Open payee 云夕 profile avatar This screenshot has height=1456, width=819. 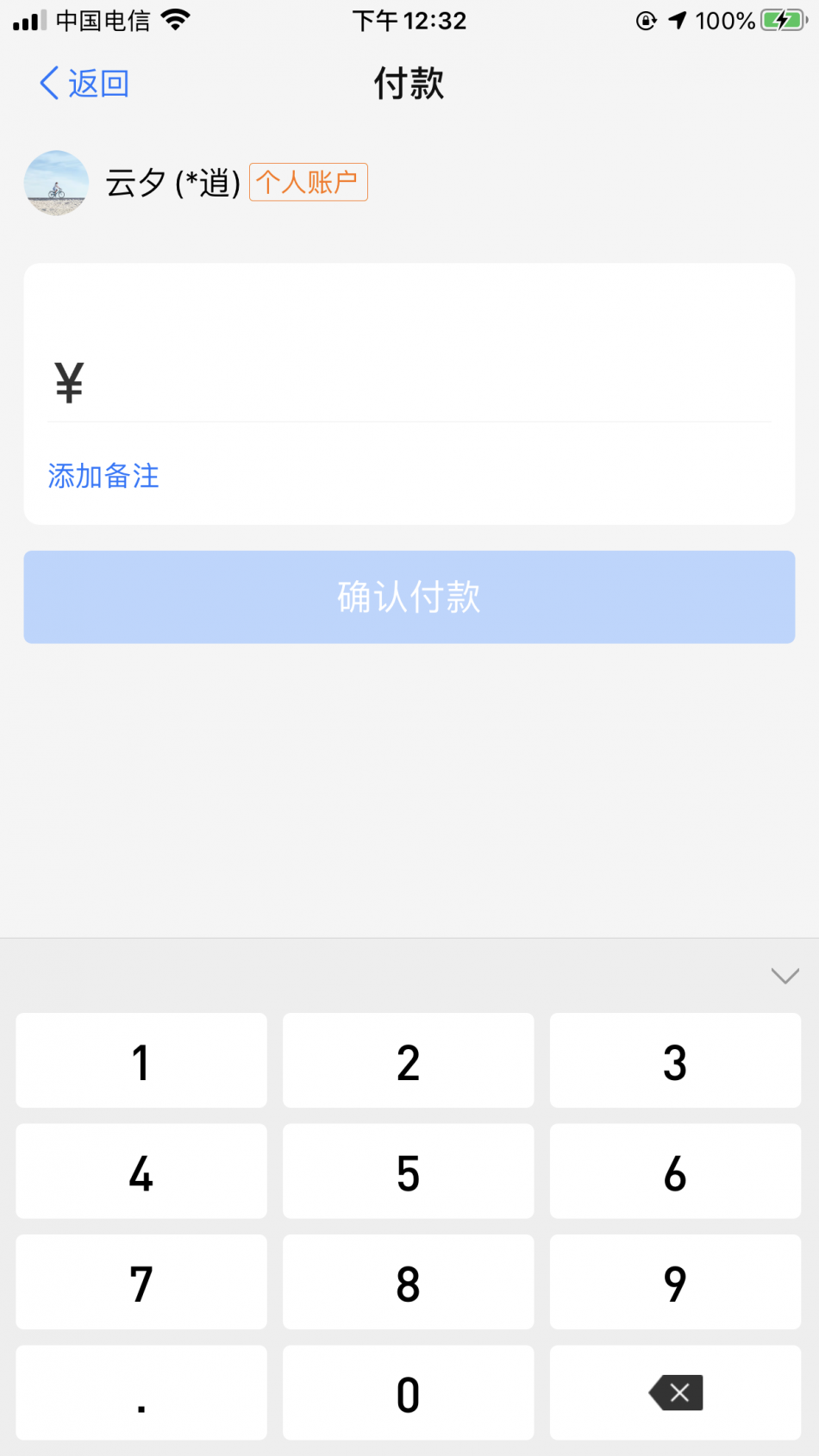point(56,183)
